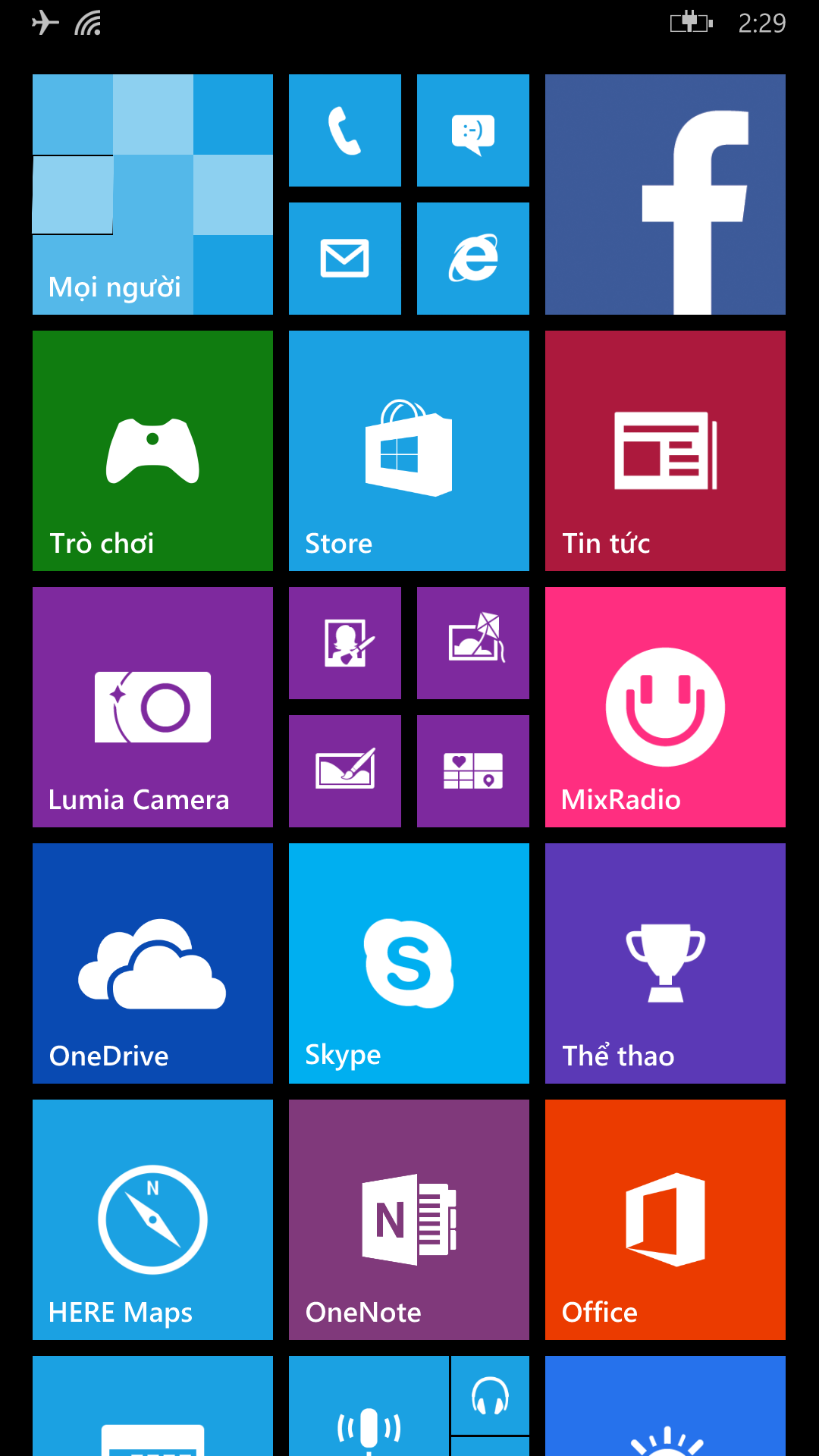
Task: Open the Phone dialer tile
Action: [x=345, y=130]
